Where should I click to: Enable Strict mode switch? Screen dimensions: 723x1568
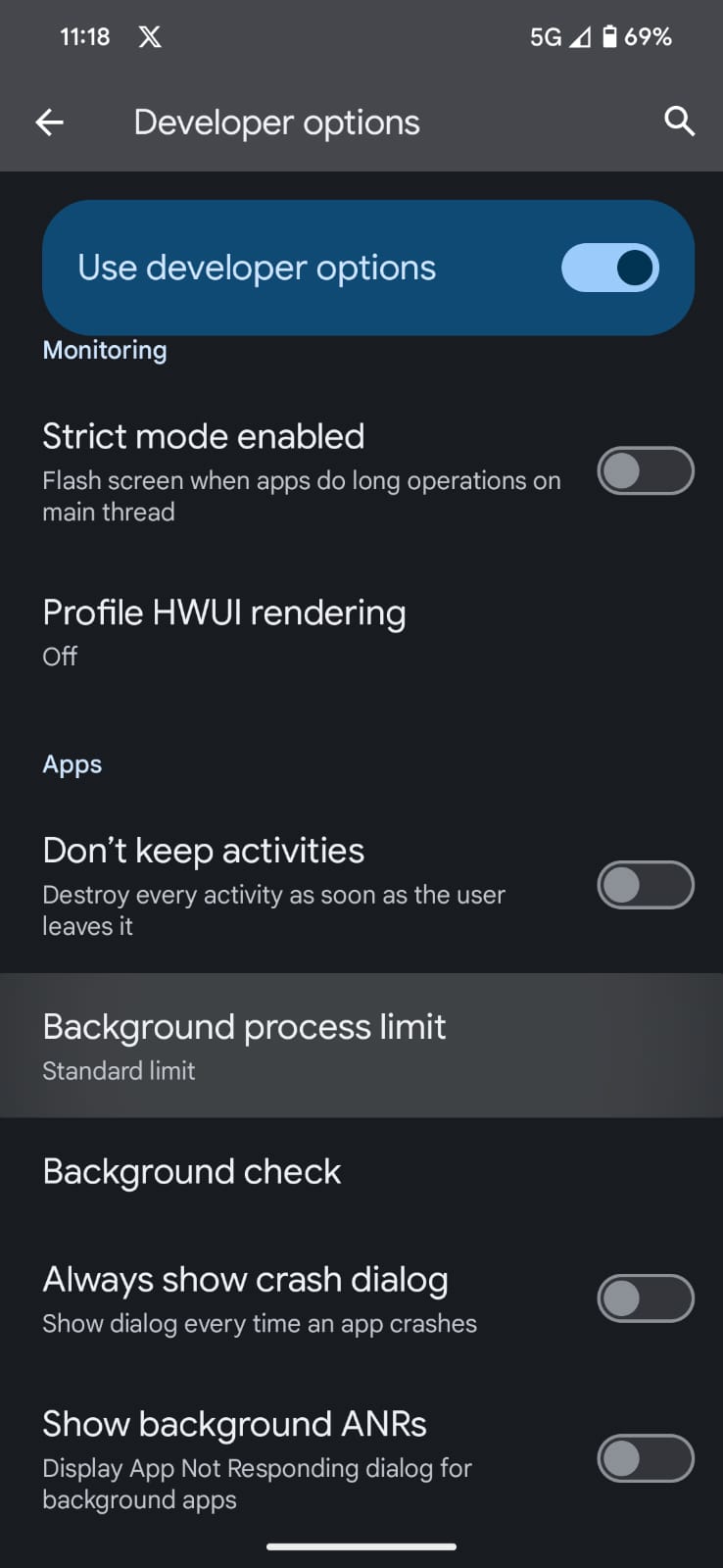(x=645, y=471)
